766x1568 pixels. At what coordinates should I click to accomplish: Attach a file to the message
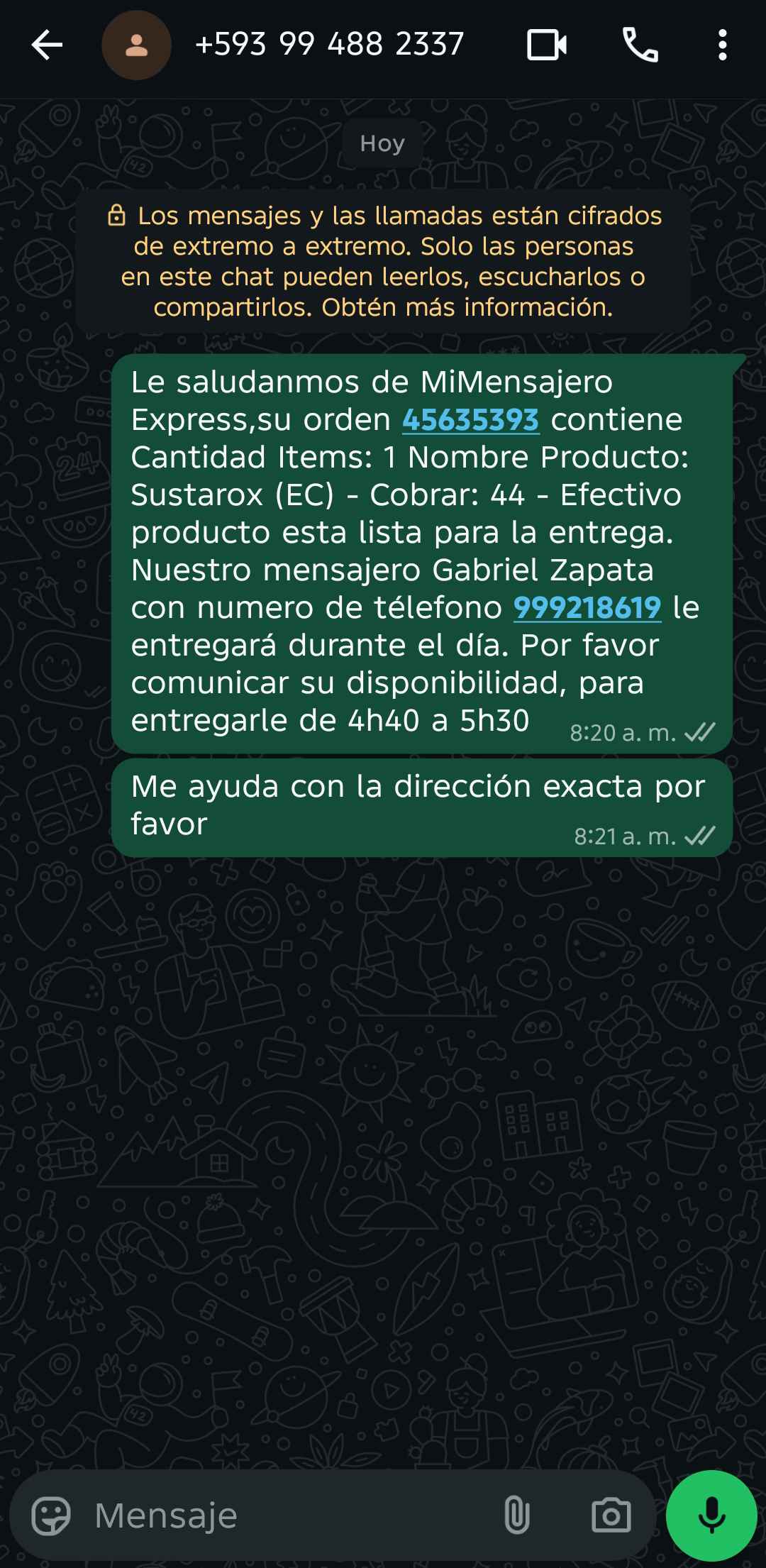point(516,1515)
